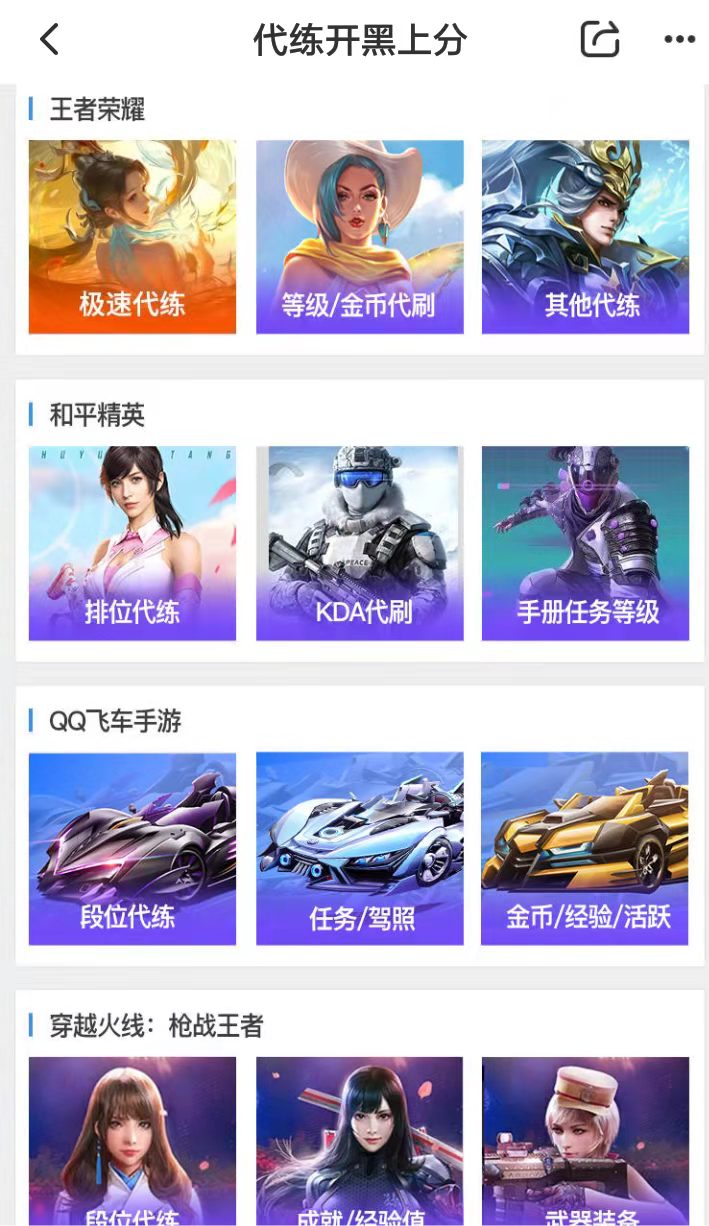Share this page via the share icon
Viewport: 709px width, 1226px height.
tap(600, 40)
